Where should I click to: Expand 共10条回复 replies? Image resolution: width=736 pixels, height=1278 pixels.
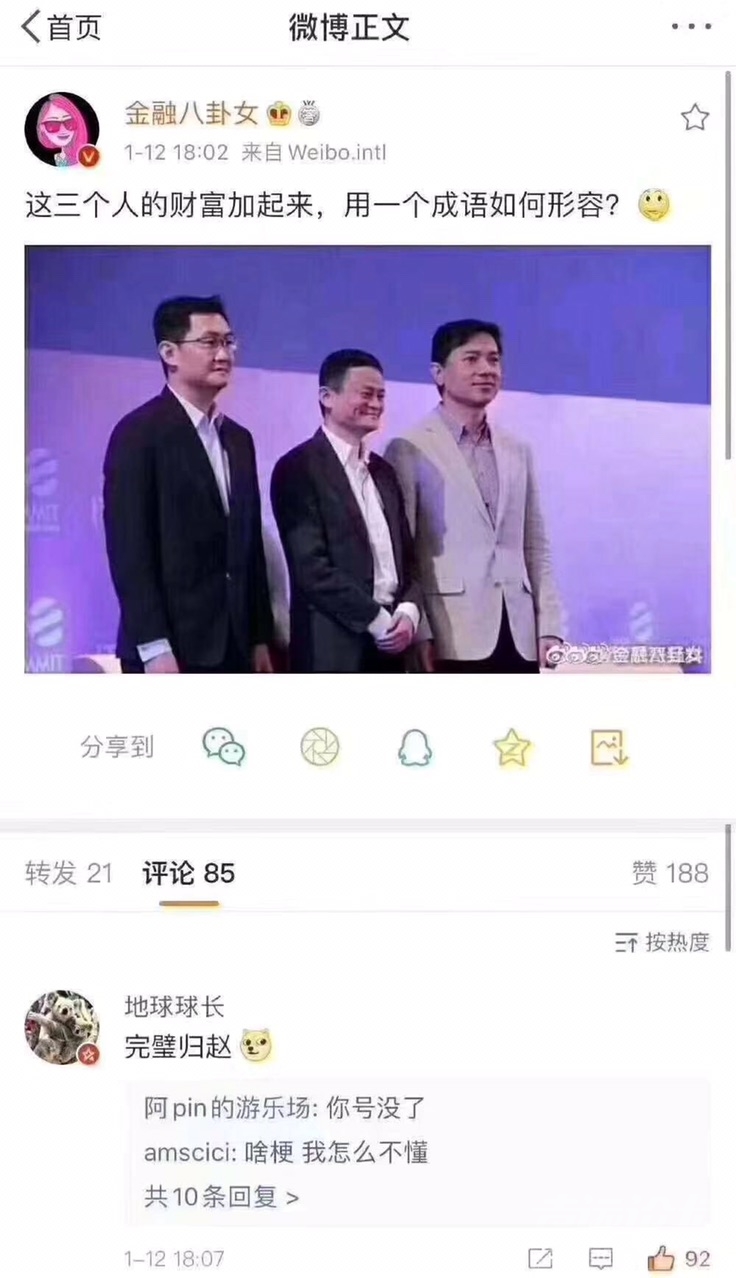(x=221, y=1196)
